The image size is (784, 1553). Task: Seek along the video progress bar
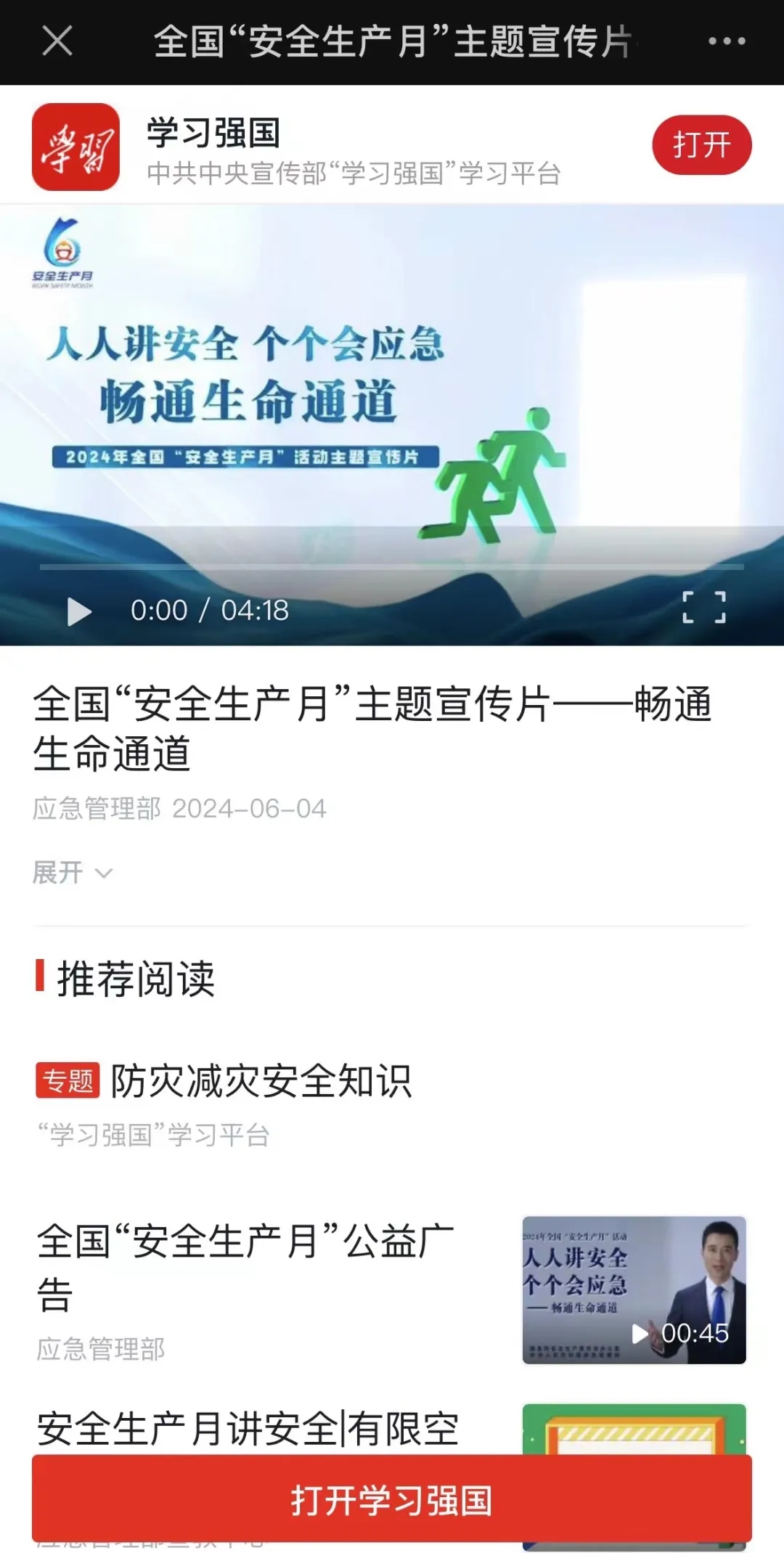click(x=392, y=566)
